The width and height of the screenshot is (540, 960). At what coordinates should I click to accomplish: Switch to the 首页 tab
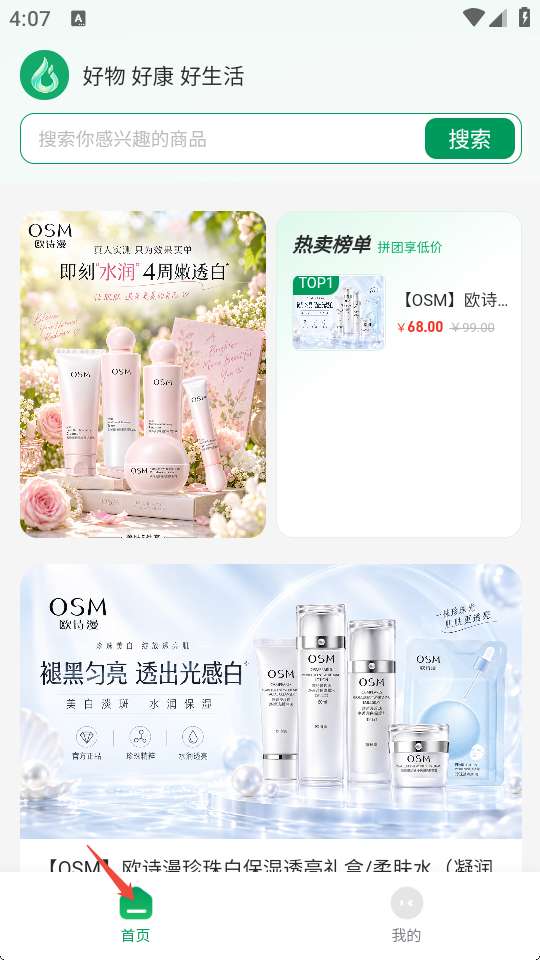pyautogui.click(x=135, y=916)
